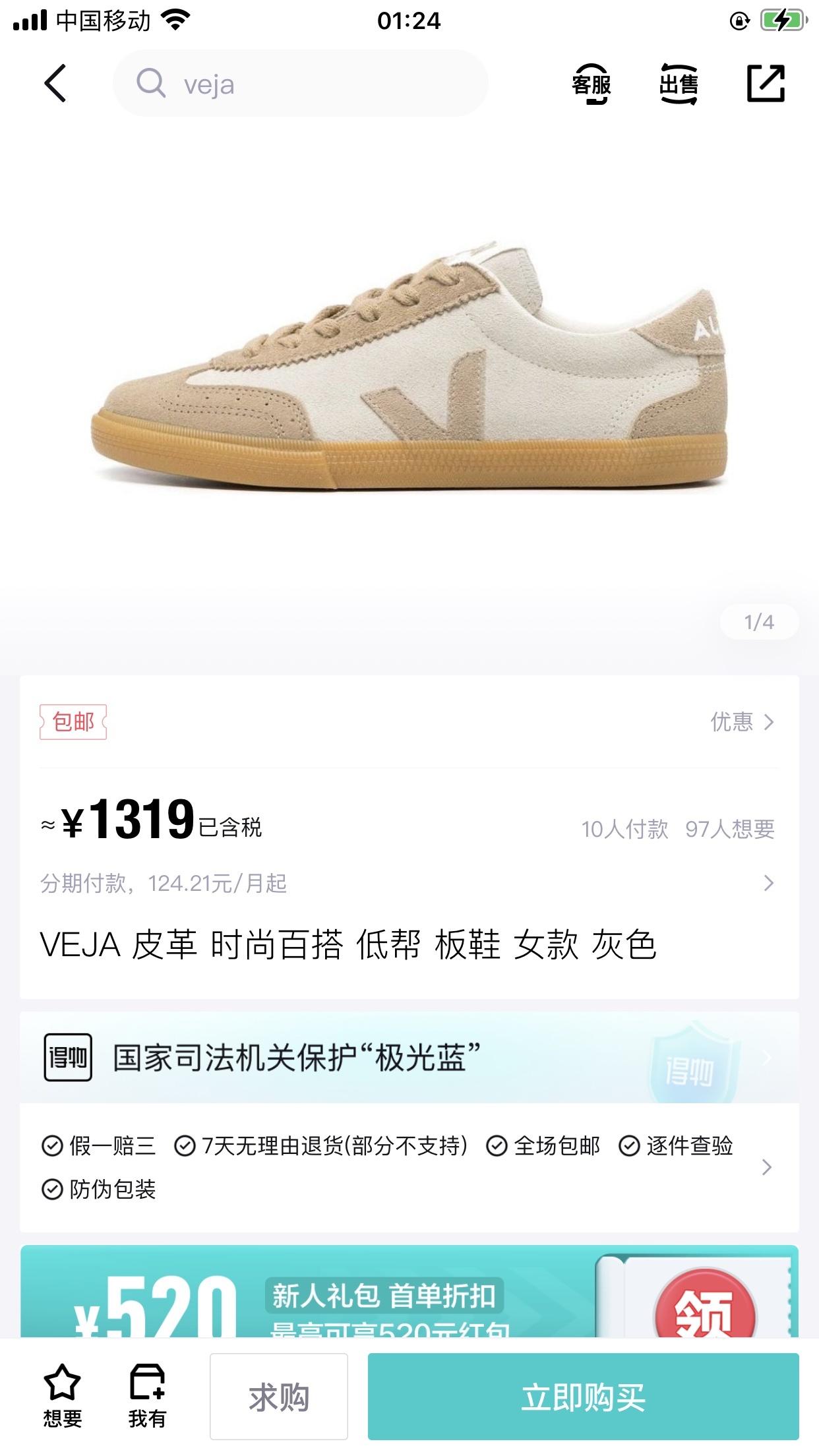Tap the 求购 bid button

point(278,1397)
